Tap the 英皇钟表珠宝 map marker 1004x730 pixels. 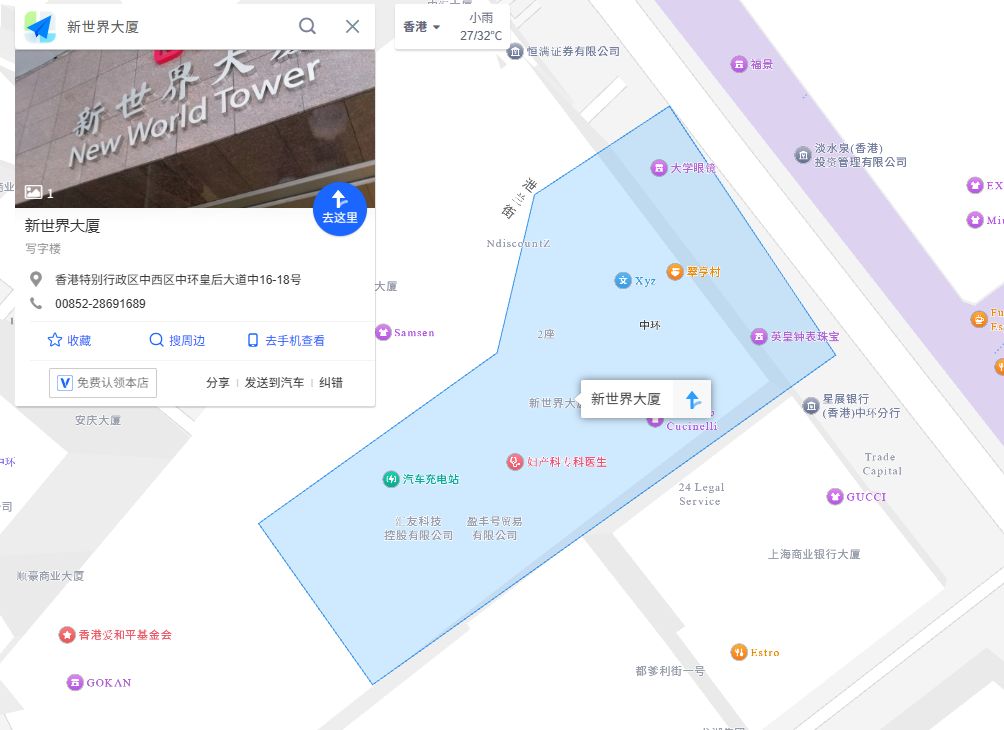tap(760, 337)
